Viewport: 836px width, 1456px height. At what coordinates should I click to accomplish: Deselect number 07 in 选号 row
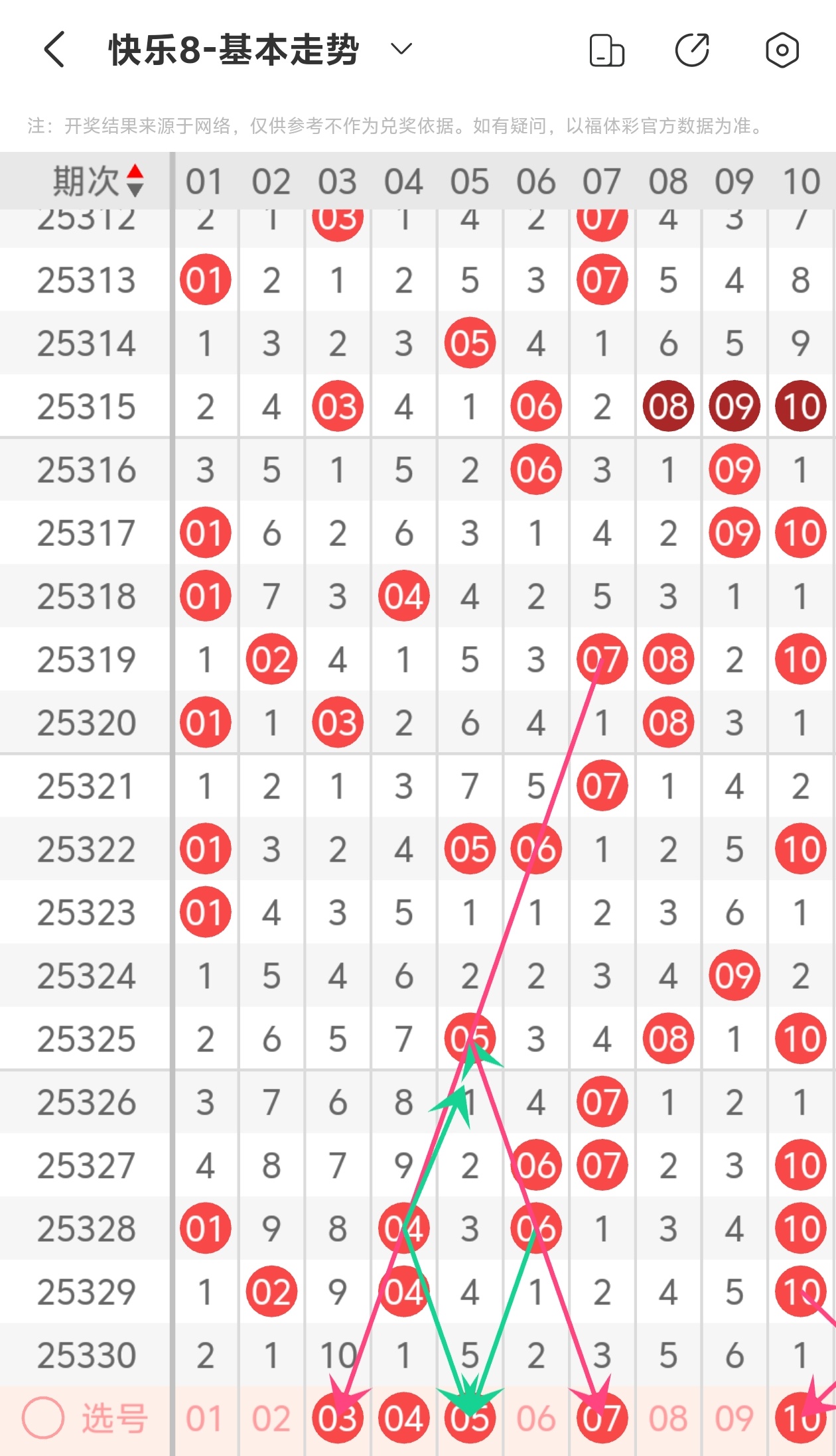[x=602, y=1419]
